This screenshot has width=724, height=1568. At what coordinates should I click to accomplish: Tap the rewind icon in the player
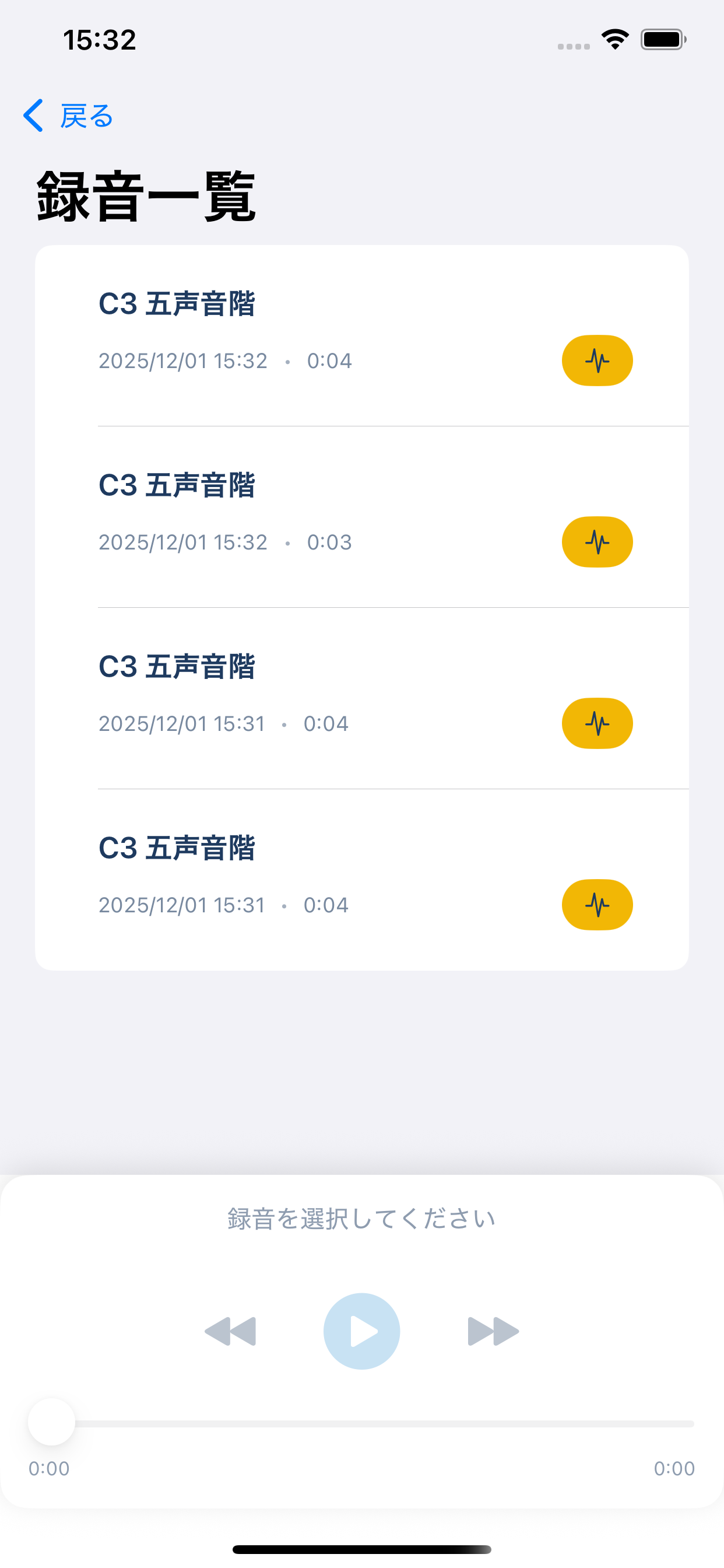point(230,1330)
